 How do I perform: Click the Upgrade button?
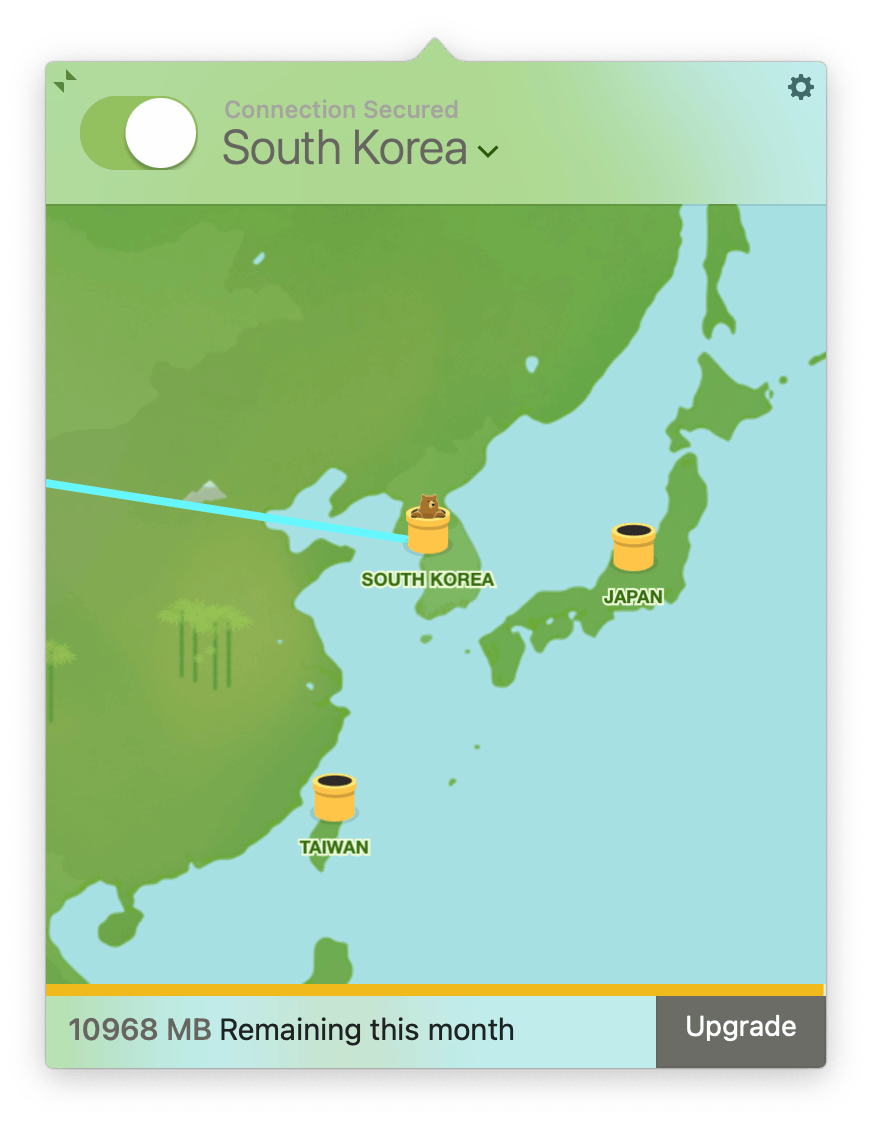(741, 1029)
